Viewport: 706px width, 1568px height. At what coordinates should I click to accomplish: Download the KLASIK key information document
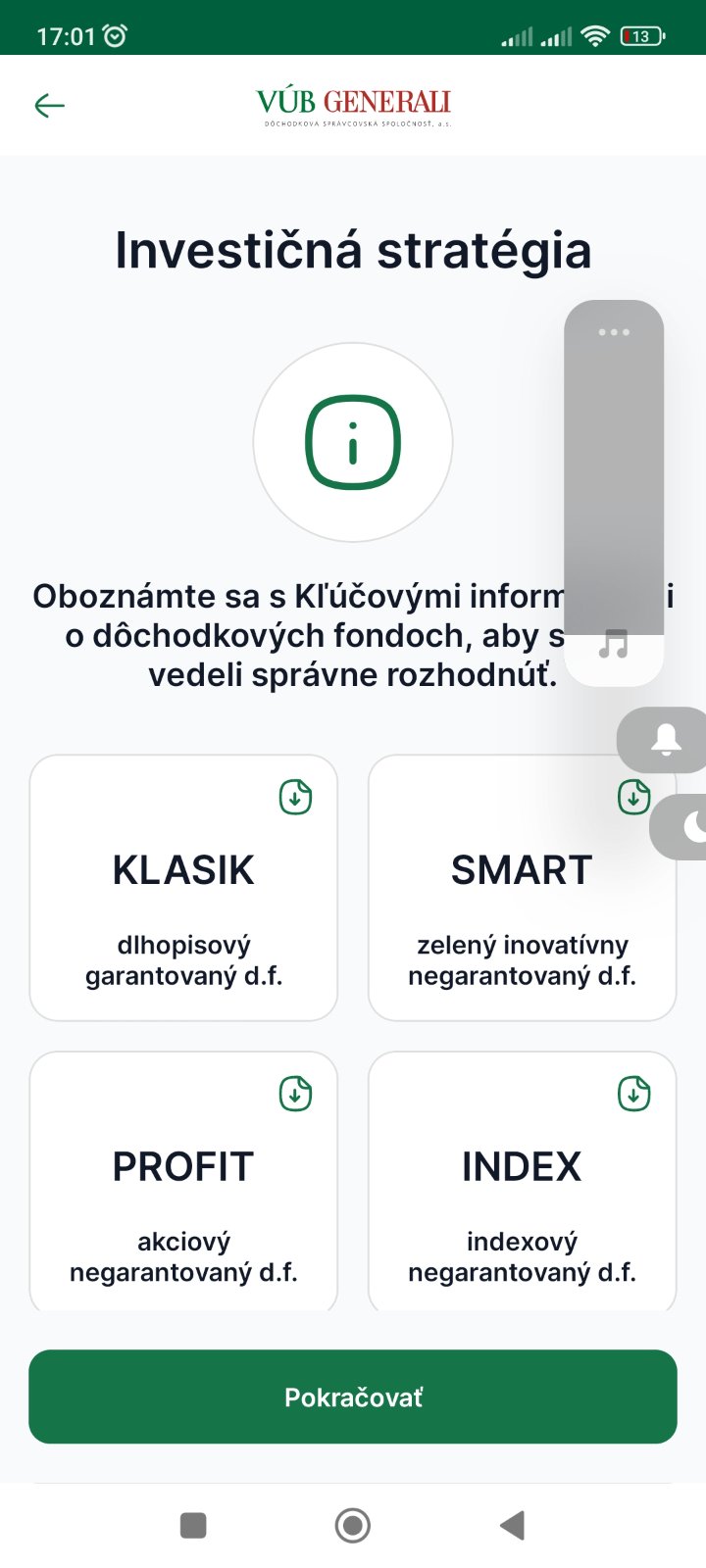[x=295, y=798]
